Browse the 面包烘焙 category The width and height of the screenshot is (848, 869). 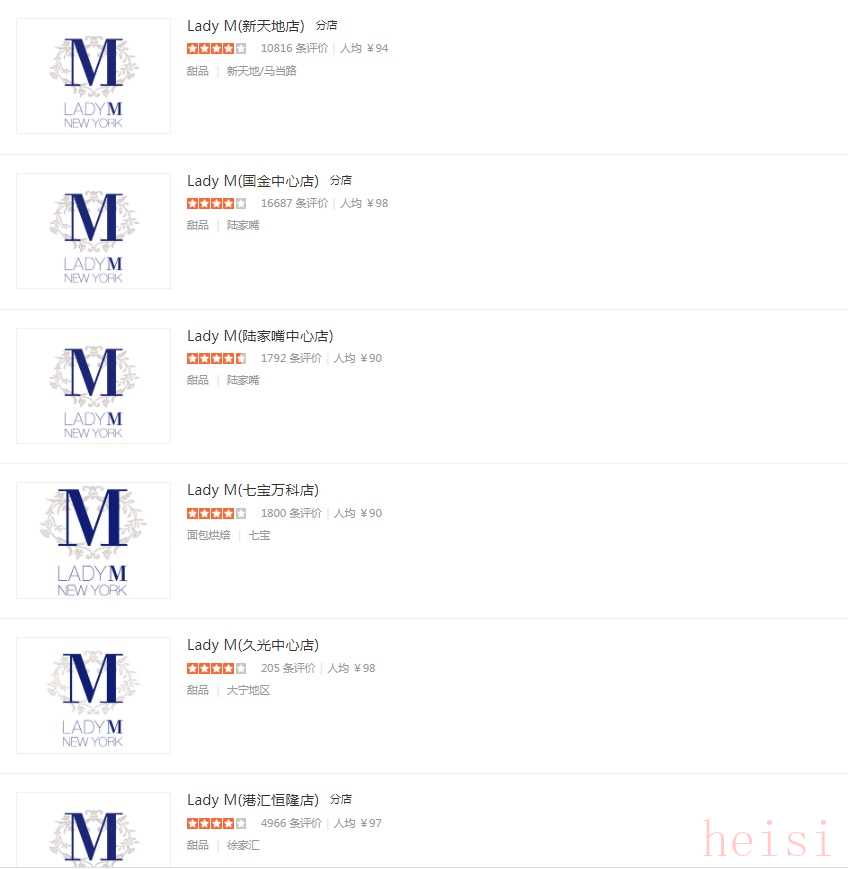coord(208,535)
